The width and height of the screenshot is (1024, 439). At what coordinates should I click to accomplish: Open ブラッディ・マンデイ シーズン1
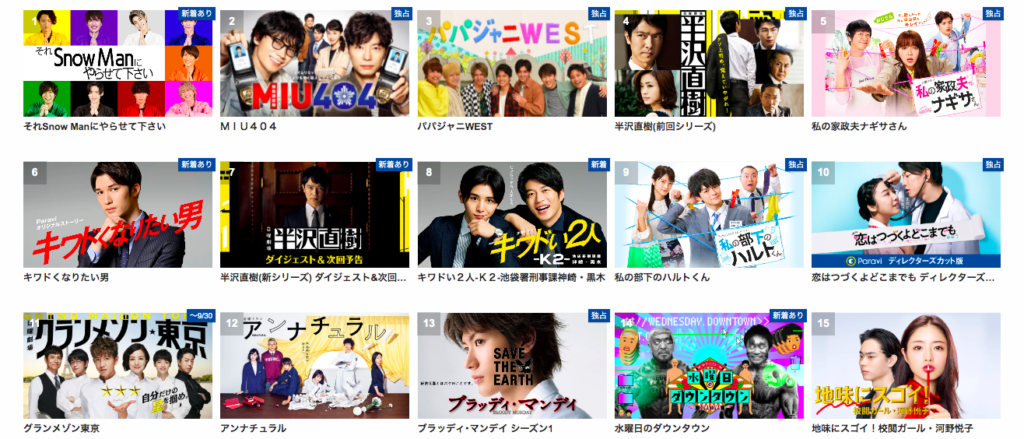click(512, 365)
